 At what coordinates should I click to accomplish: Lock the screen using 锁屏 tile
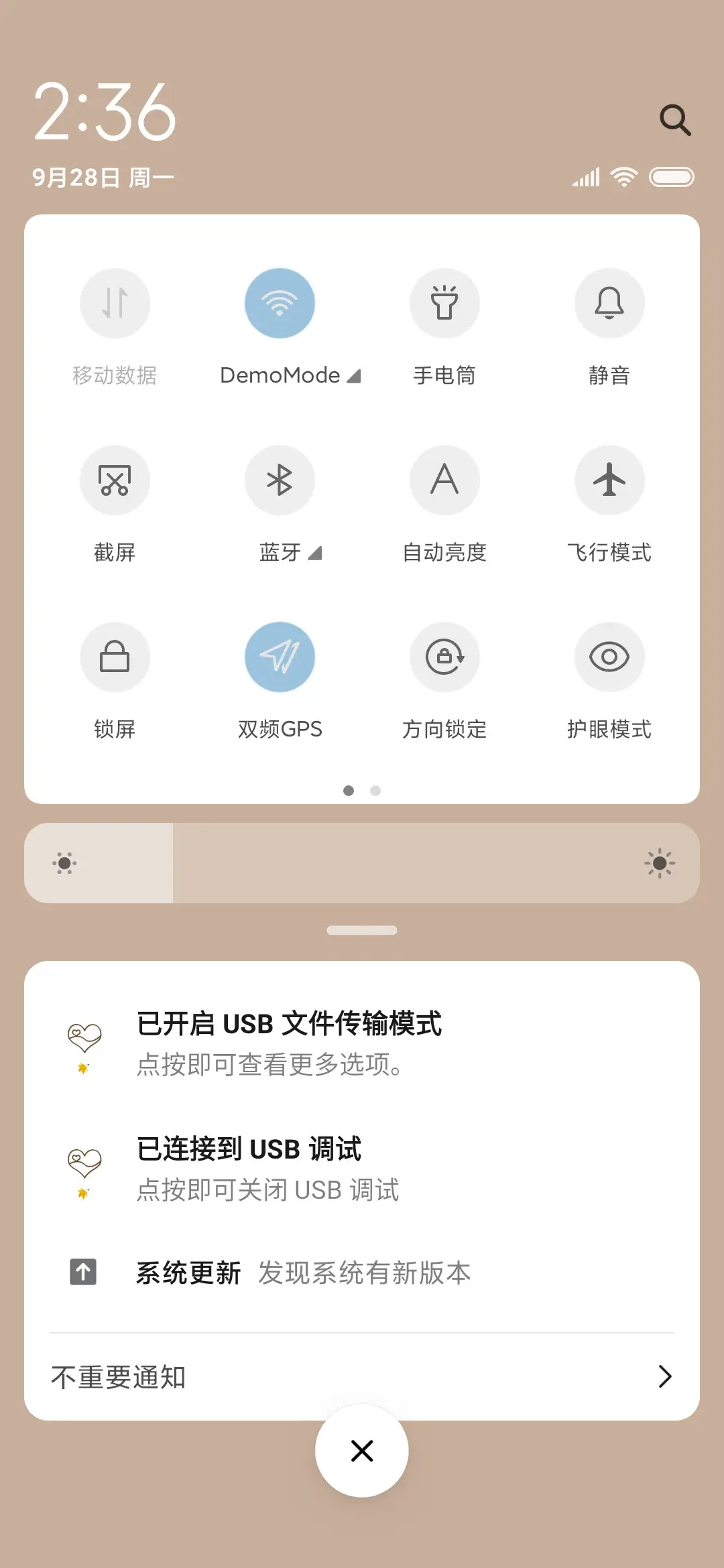[115, 657]
